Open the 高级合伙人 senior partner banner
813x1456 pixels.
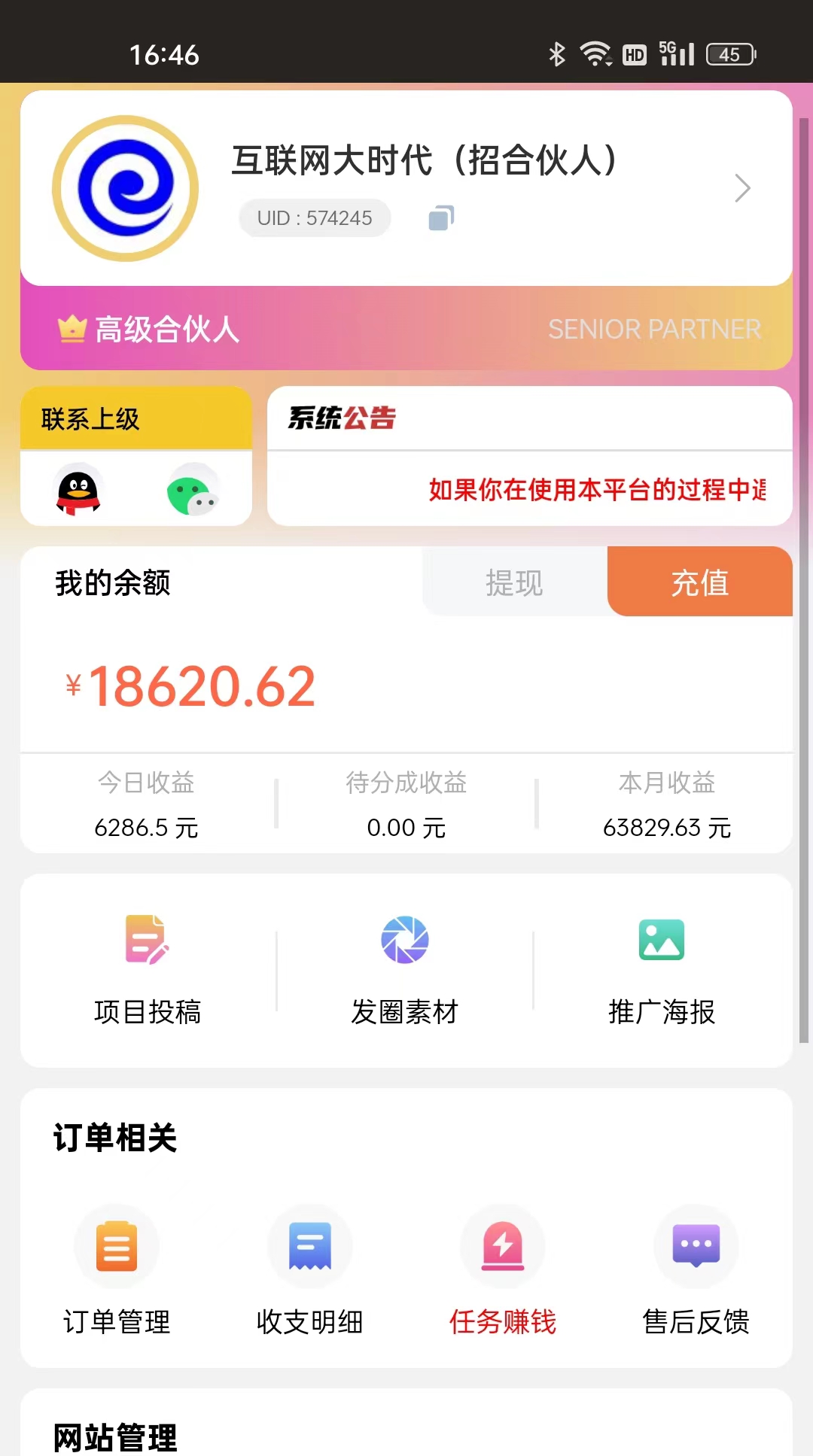click(x=406, y=330)
